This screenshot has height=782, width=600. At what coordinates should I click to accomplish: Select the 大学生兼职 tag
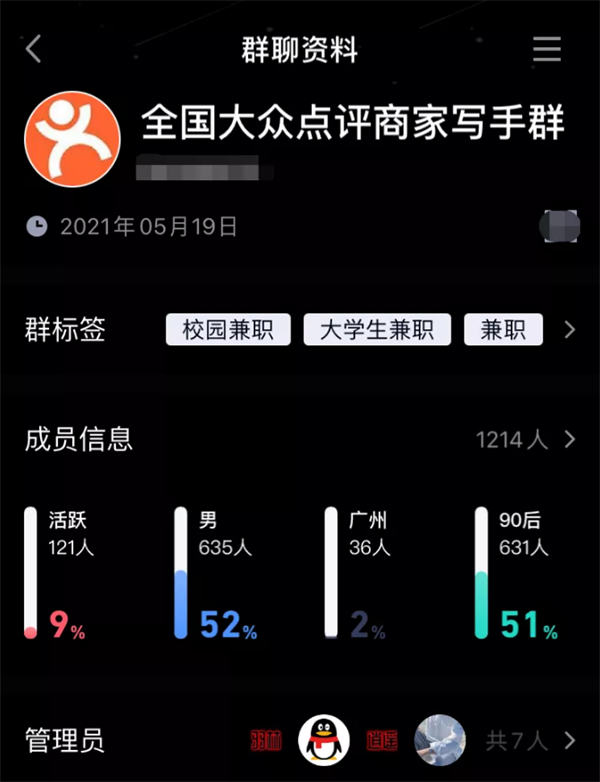pyautogui.click(x=376, y=329)
